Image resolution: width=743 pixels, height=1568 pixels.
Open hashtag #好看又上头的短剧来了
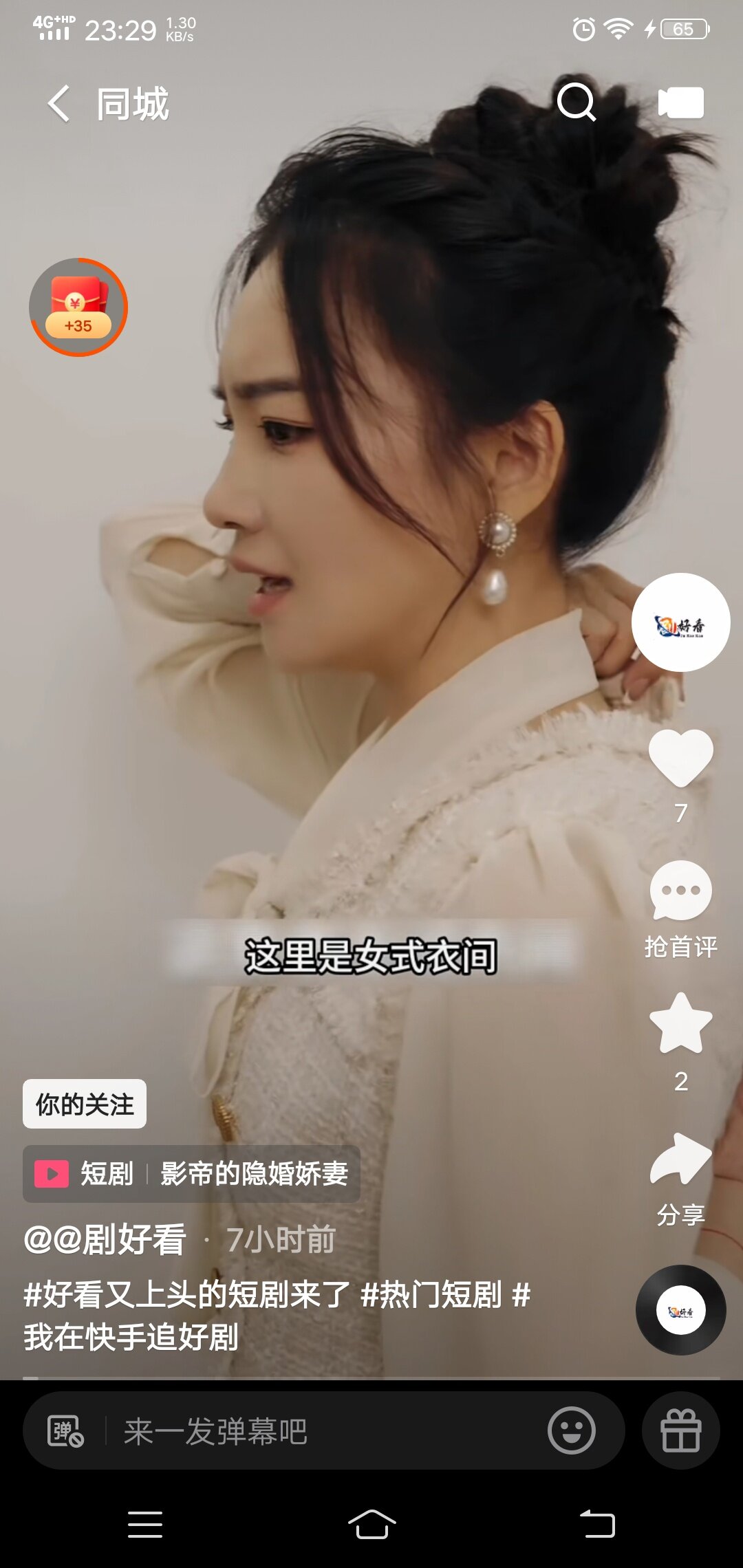[x=187, y=1295]
